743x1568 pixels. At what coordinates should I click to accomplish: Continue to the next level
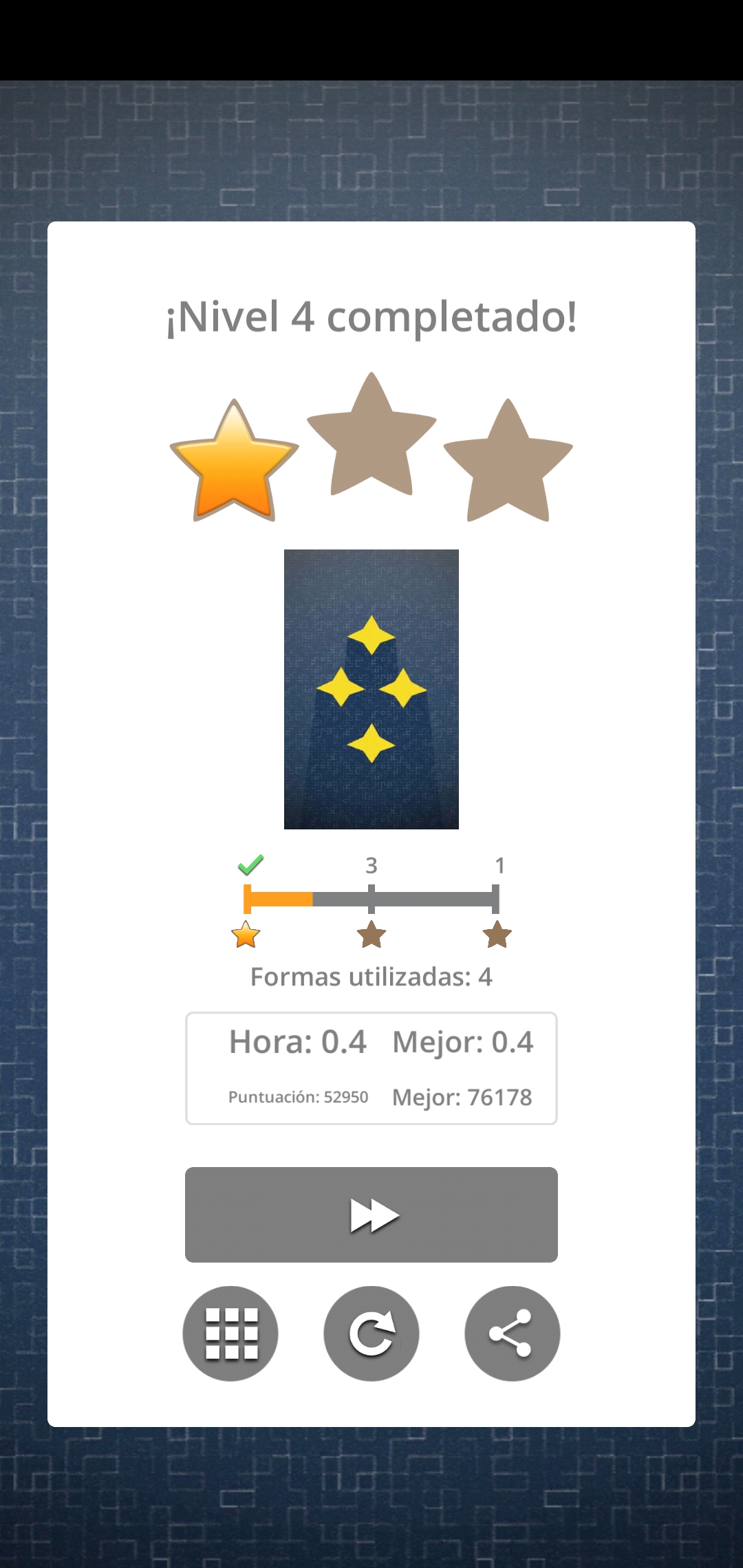click(x=371, y=1215)
